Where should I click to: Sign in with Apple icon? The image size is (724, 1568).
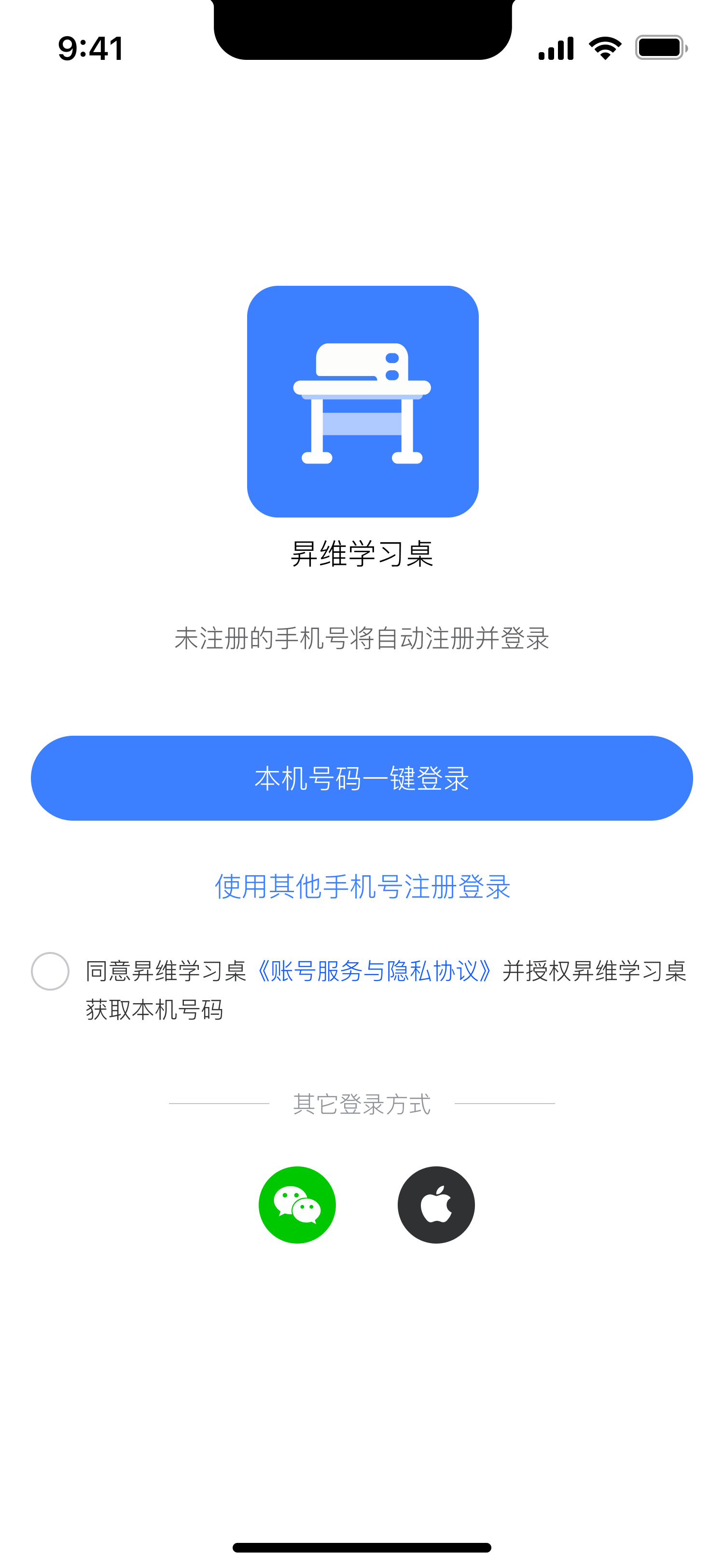(x=436, y=1204)
